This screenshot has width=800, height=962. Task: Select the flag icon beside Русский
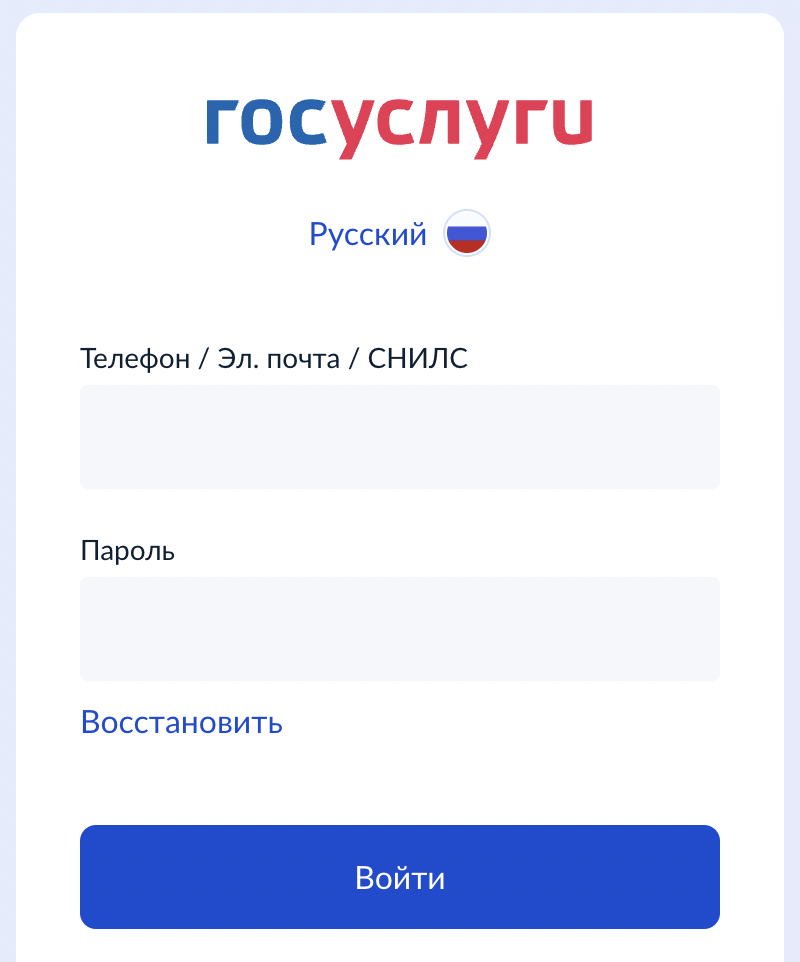[x=466, y=232]
